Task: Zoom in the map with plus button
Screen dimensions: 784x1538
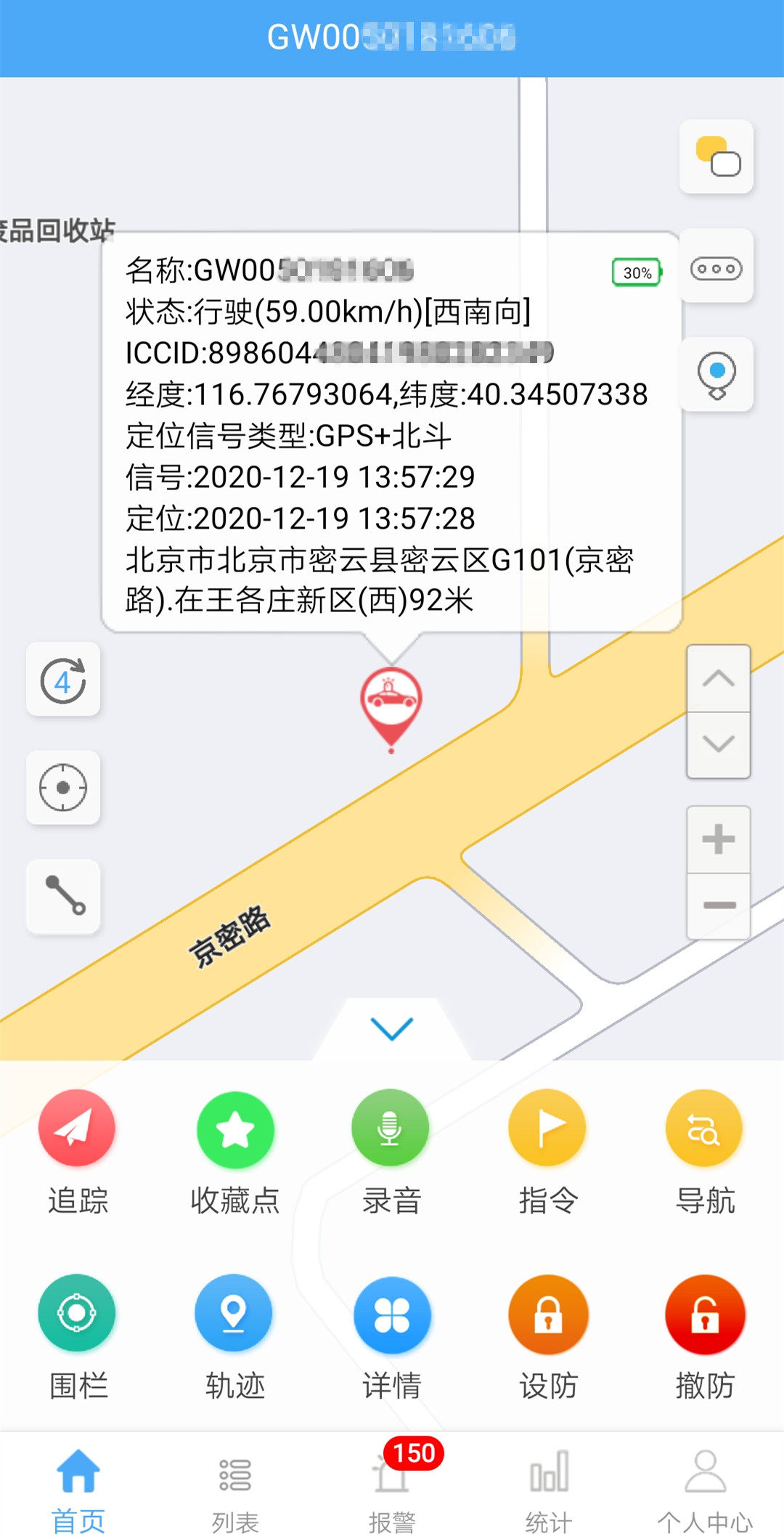Action: point(719,839)
